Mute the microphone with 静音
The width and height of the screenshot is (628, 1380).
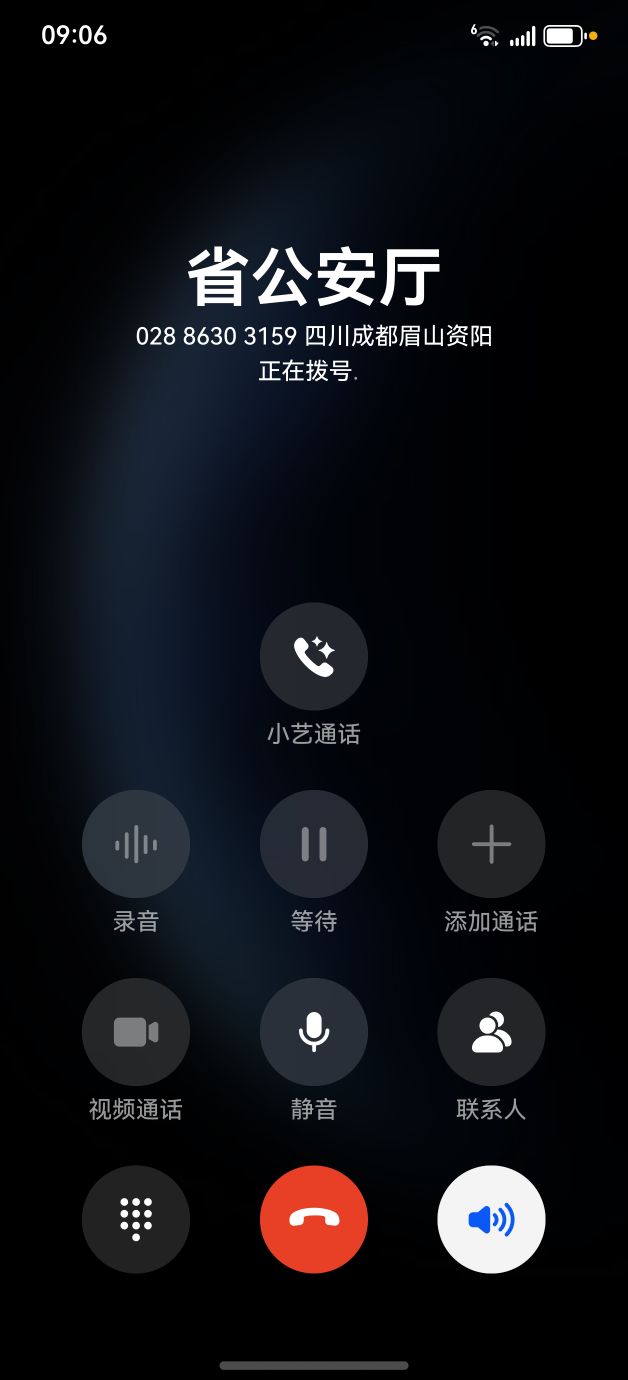pos(314,1032)
